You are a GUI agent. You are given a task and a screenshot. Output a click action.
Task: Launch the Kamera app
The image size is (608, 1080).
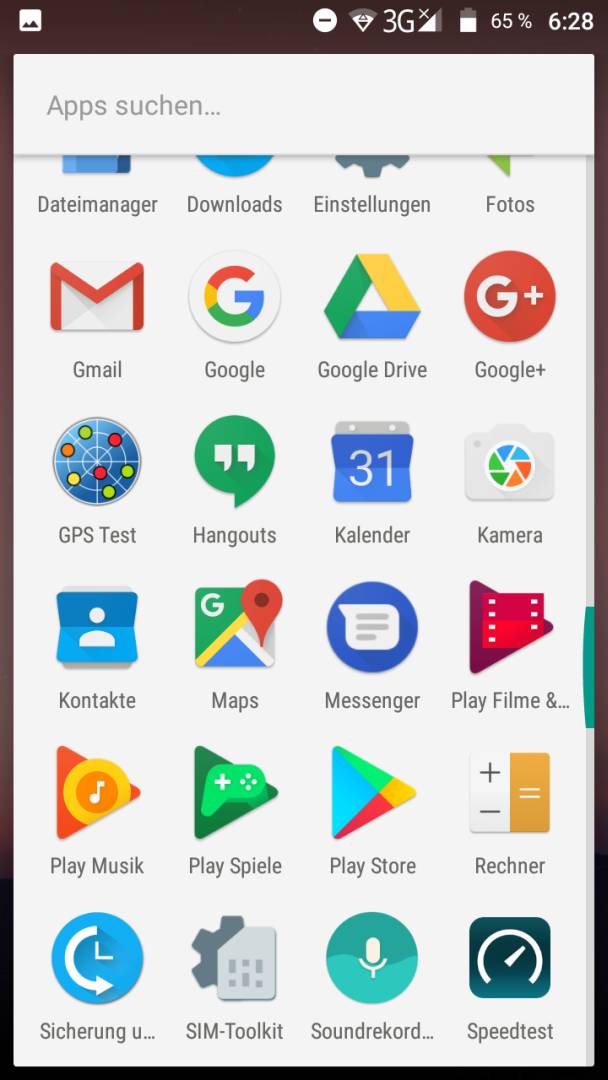point(510,463)
